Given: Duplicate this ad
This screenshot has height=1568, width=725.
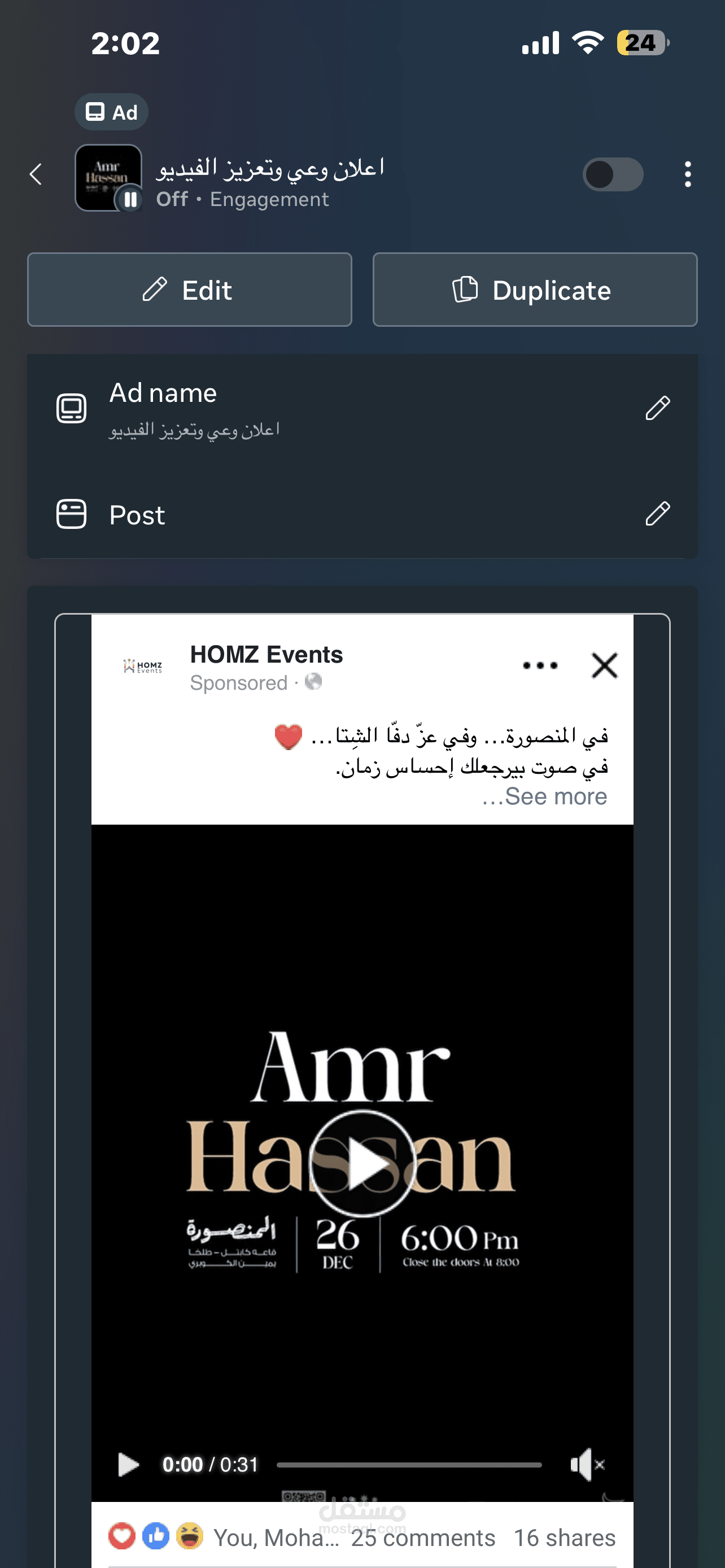Looking at the screenshot, I should [x=535, y=290].
